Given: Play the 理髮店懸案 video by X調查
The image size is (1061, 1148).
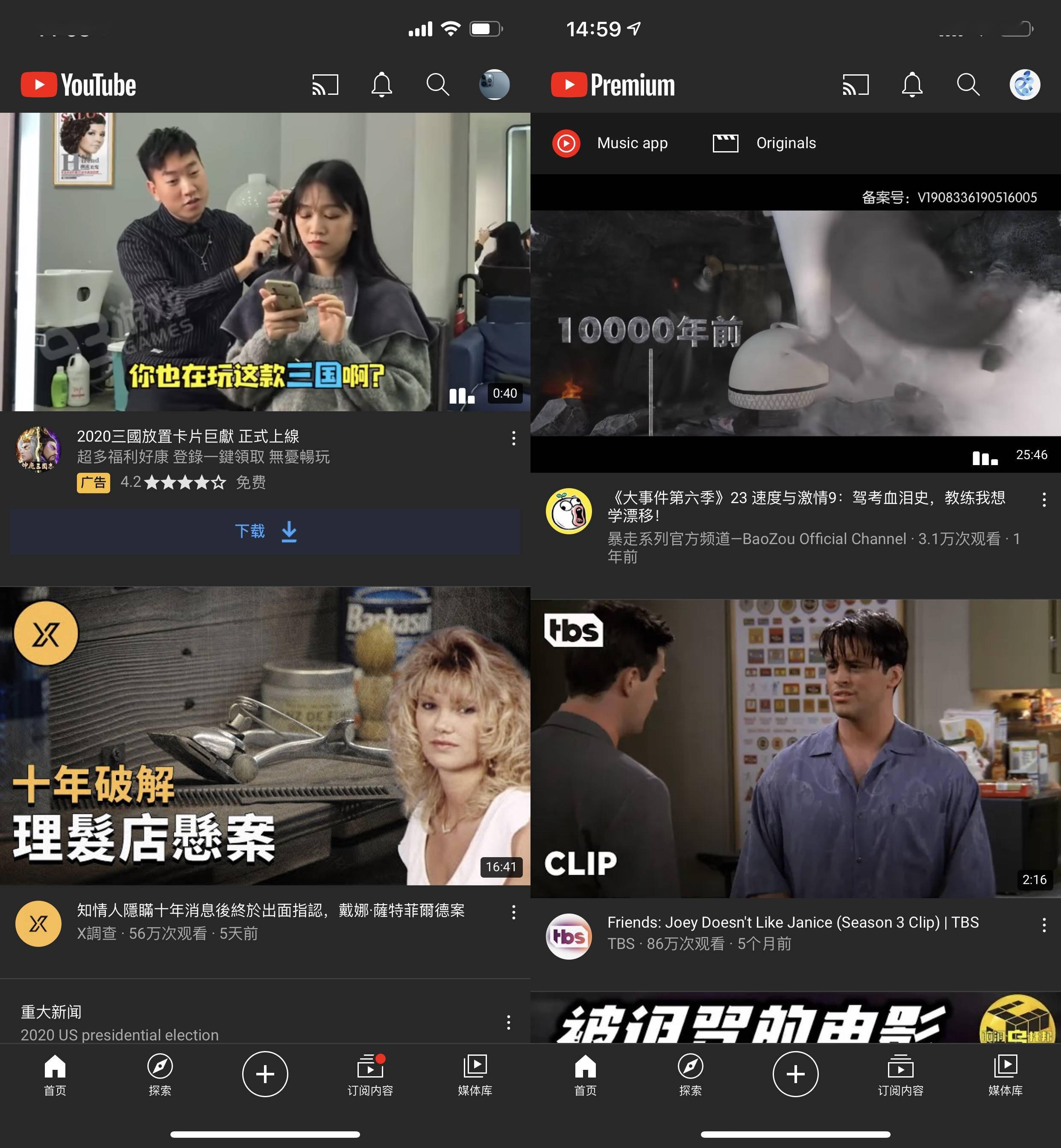Looking at the screenshot, I should 265,735.
